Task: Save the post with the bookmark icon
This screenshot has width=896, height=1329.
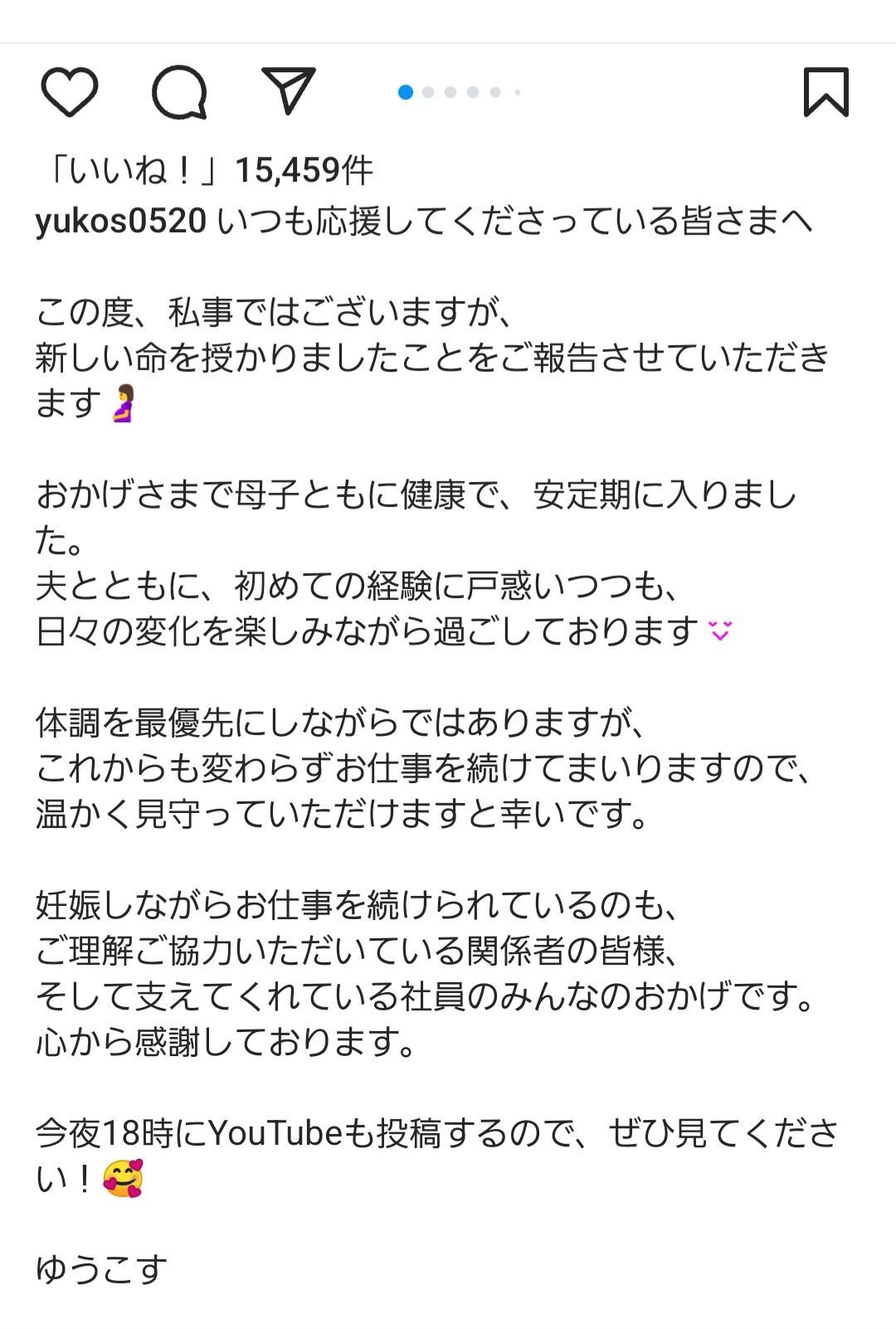Action: pyautogui.click(x=826, y=91)
